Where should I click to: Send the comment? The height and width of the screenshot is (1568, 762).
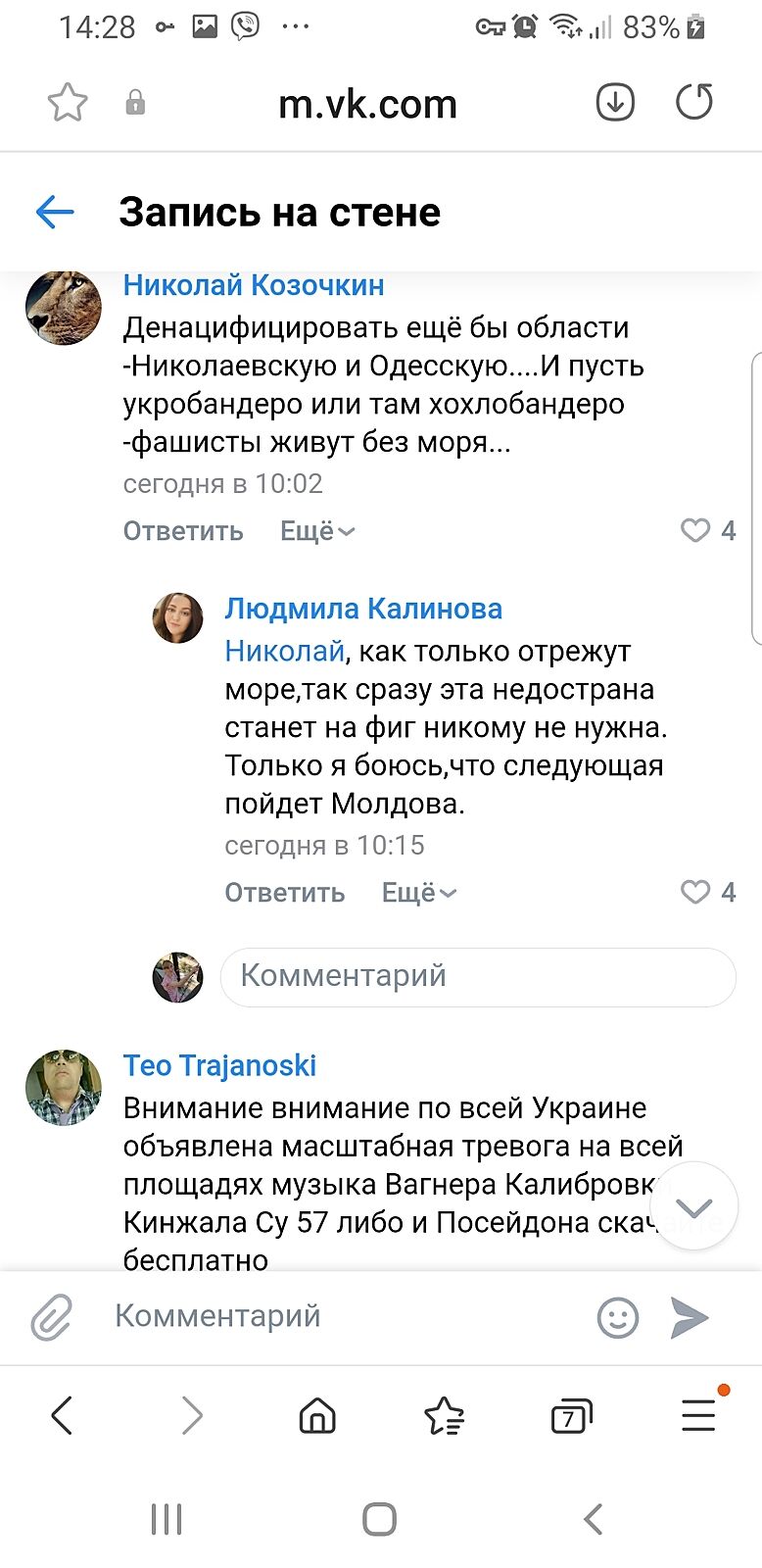(x=690, y=1317)
